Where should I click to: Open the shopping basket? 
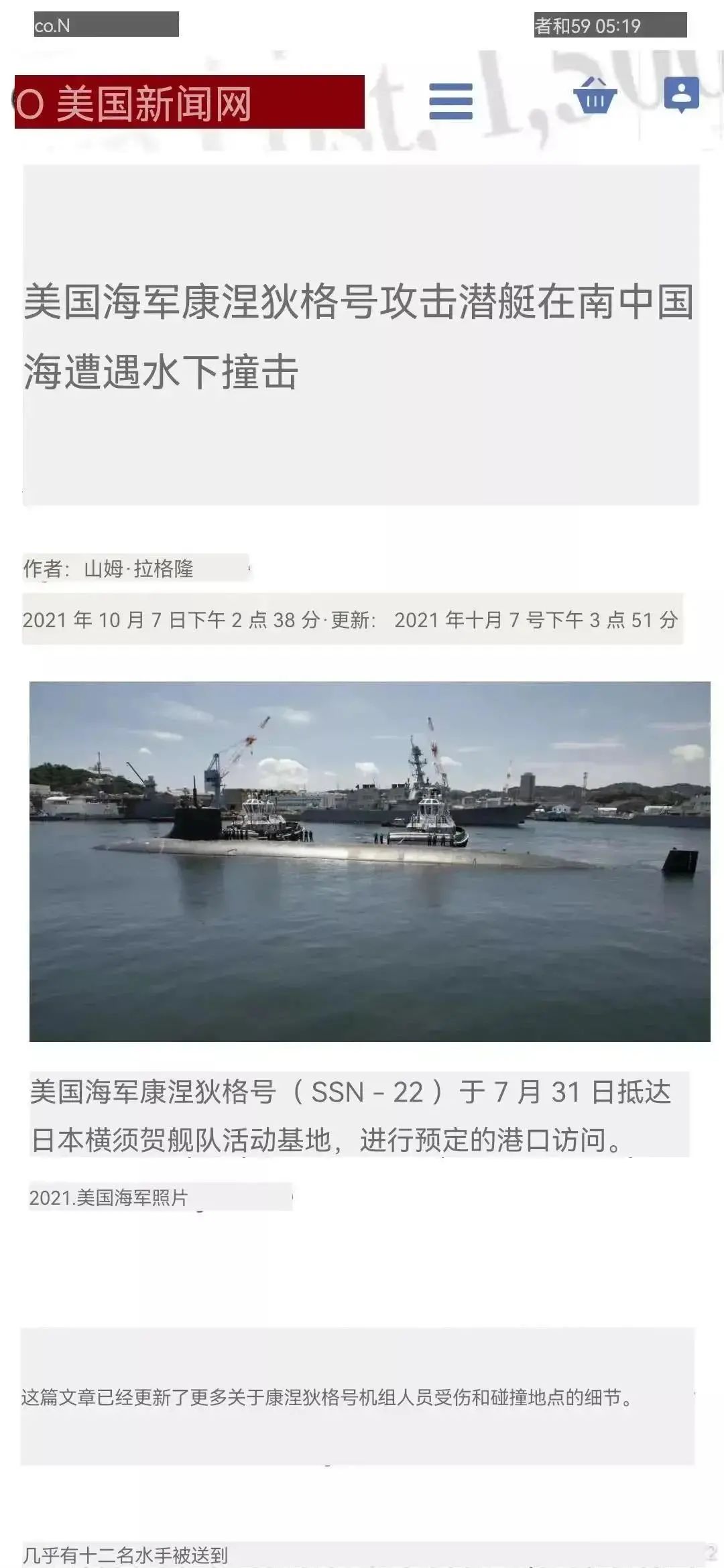click(595, 96)
